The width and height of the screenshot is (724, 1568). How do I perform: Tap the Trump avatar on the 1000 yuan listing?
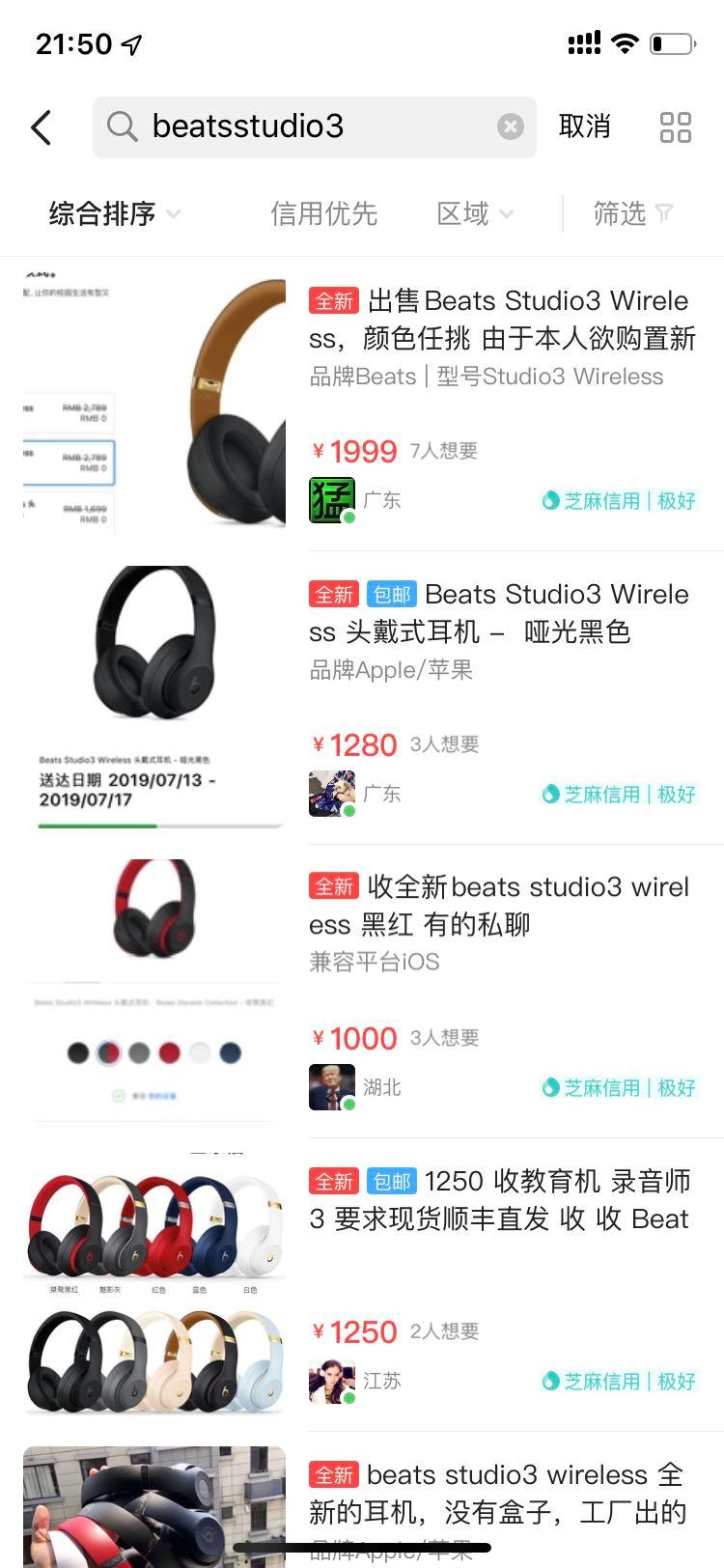pyautogui.click(x=331, y=1086)
